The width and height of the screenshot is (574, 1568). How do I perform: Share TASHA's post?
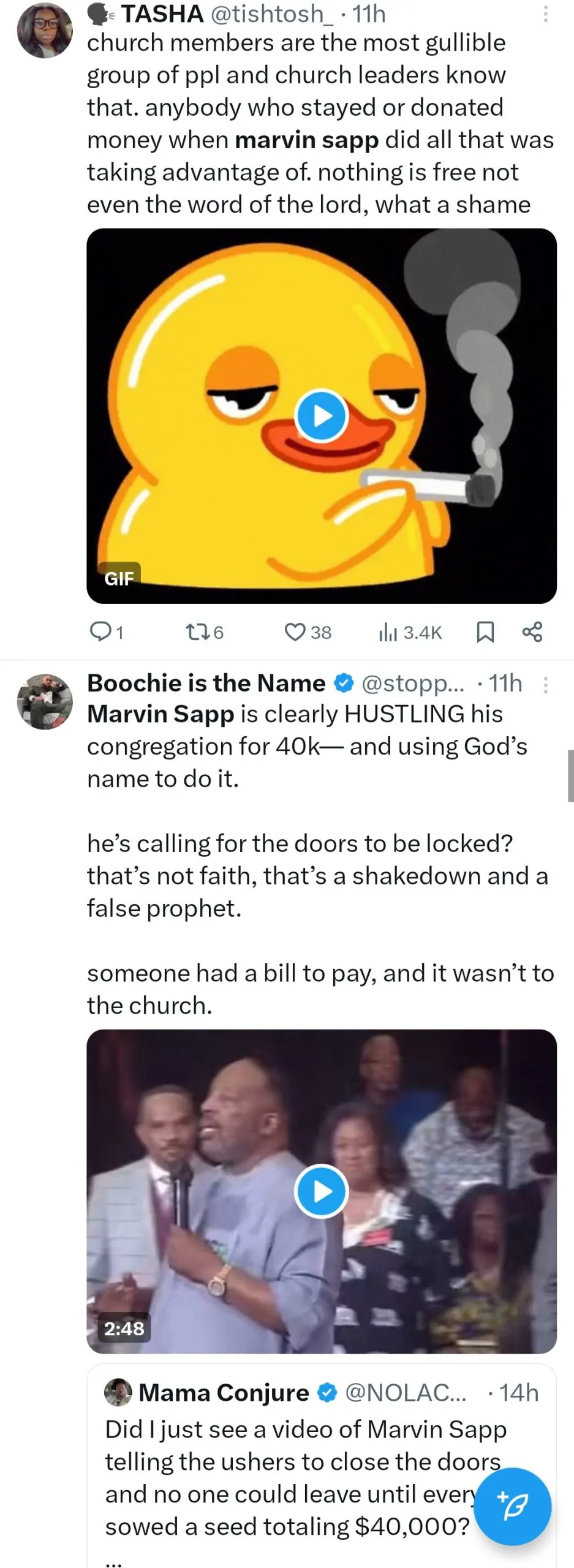click(532, 631)
